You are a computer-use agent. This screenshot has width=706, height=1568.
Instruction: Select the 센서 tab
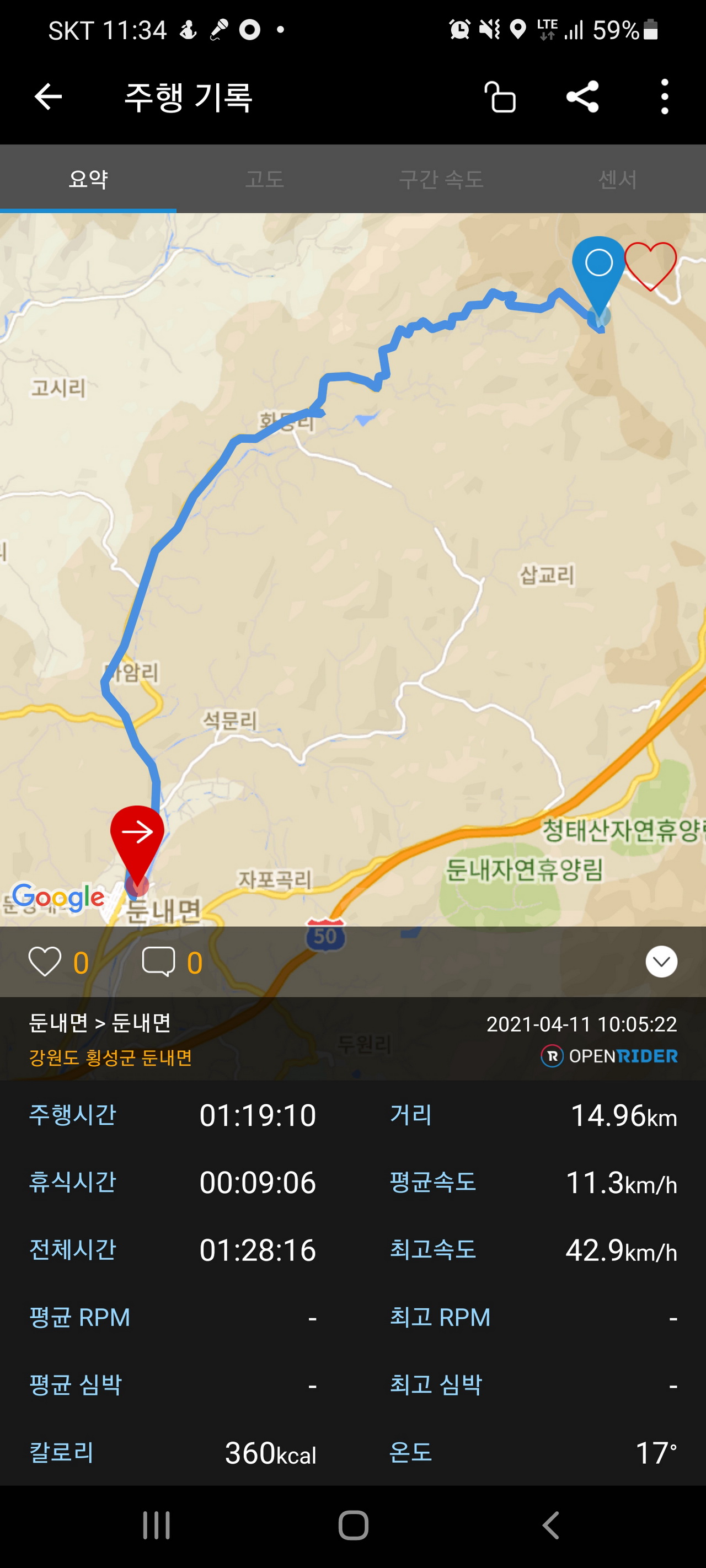[x=617, y=179]
